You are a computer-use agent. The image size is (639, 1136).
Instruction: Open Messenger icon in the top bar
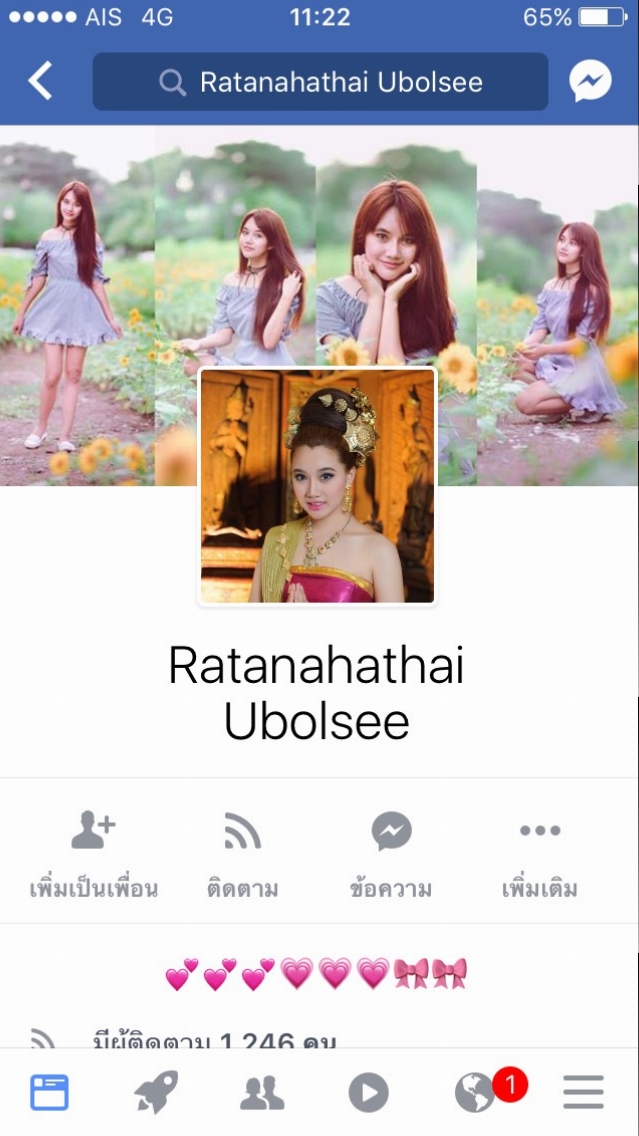590,80
